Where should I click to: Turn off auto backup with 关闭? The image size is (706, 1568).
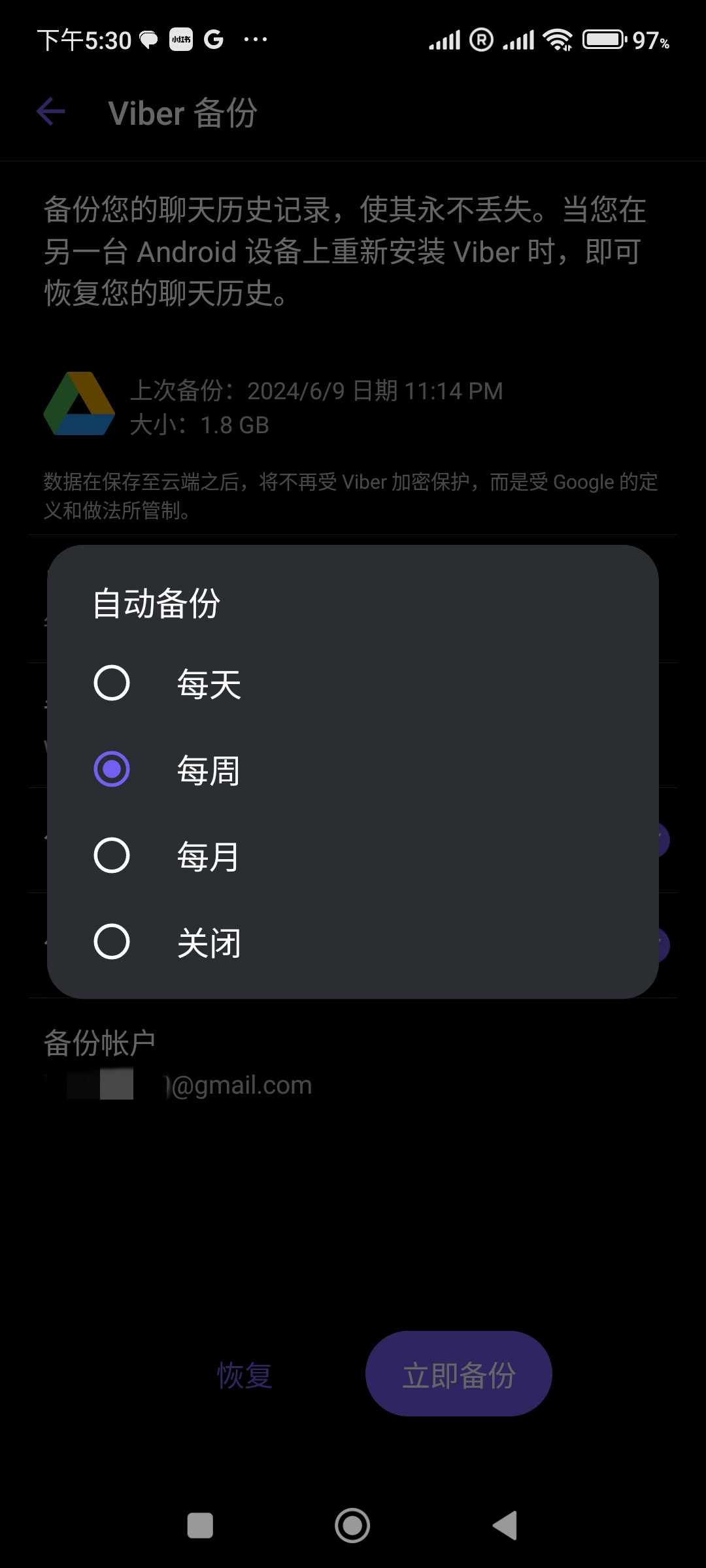(352, 942)
